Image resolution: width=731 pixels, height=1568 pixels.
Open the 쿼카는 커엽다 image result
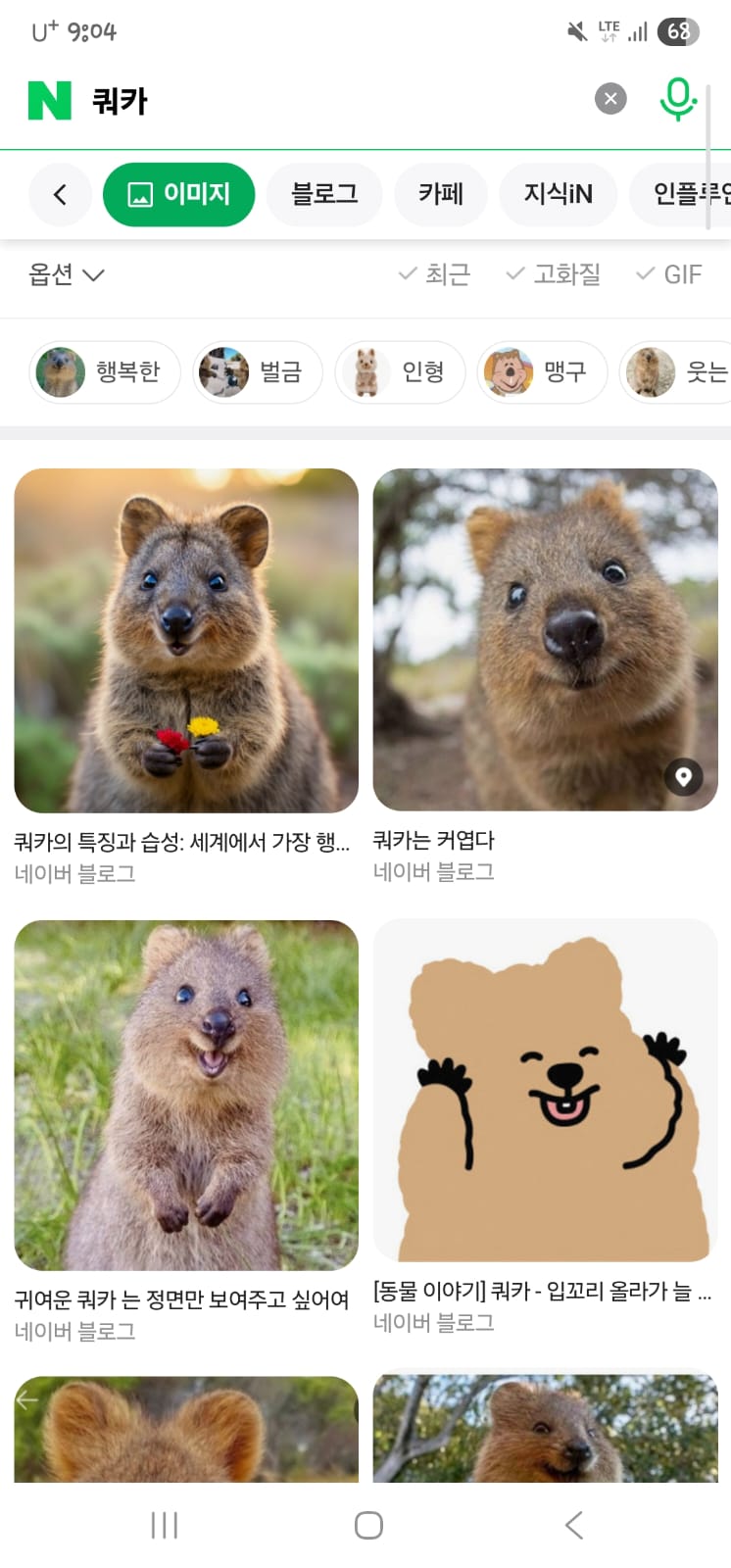(545, 639)
